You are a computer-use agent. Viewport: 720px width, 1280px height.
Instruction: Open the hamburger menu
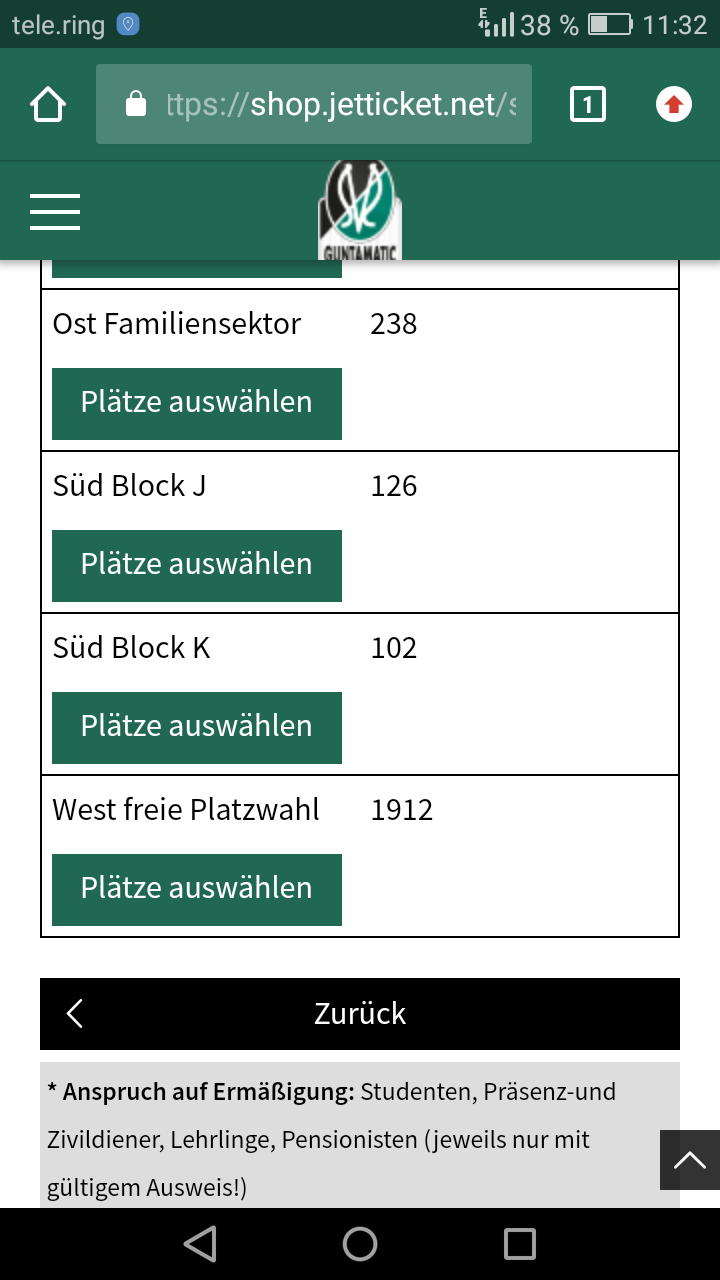(55, 212)
